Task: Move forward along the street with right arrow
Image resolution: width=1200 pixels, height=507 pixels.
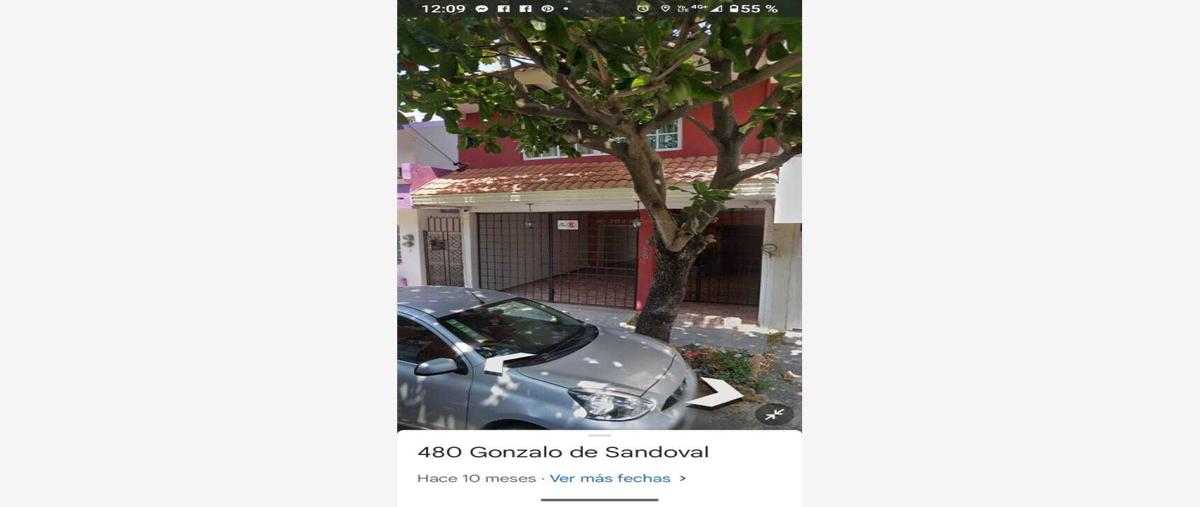Action: 715,393
